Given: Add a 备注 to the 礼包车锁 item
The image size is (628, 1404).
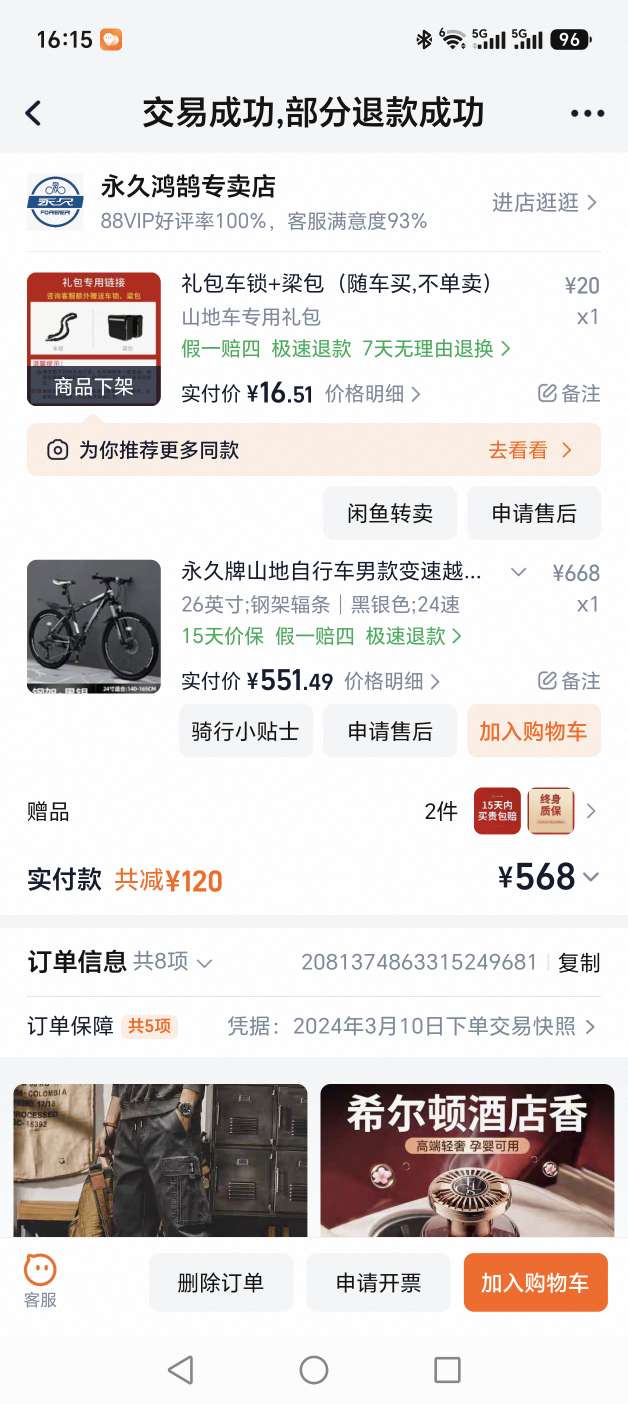Looking at the screenshot, I should pos(569,394).
